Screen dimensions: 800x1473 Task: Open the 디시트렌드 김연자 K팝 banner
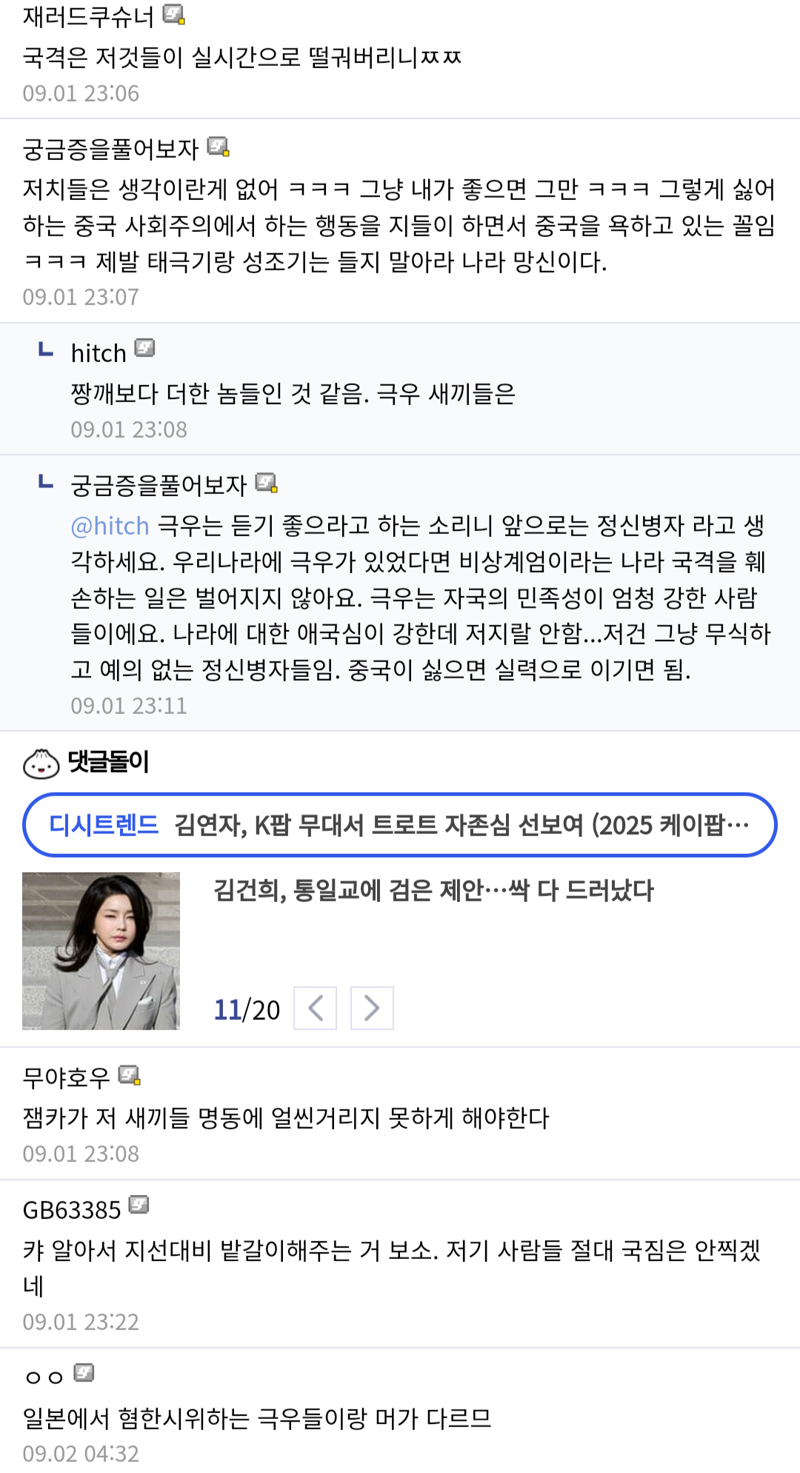(400, 825)
